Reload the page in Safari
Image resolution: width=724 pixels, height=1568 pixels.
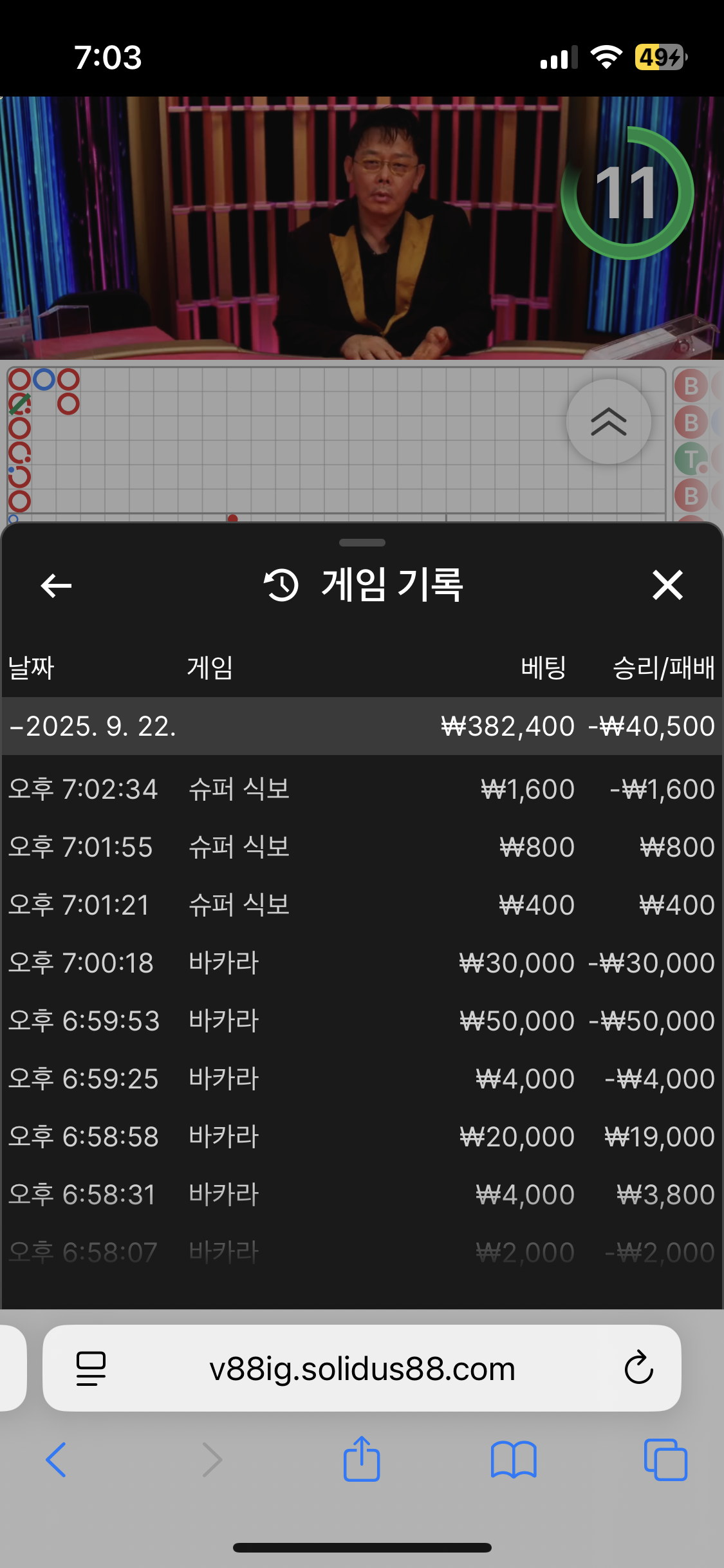638,1368
